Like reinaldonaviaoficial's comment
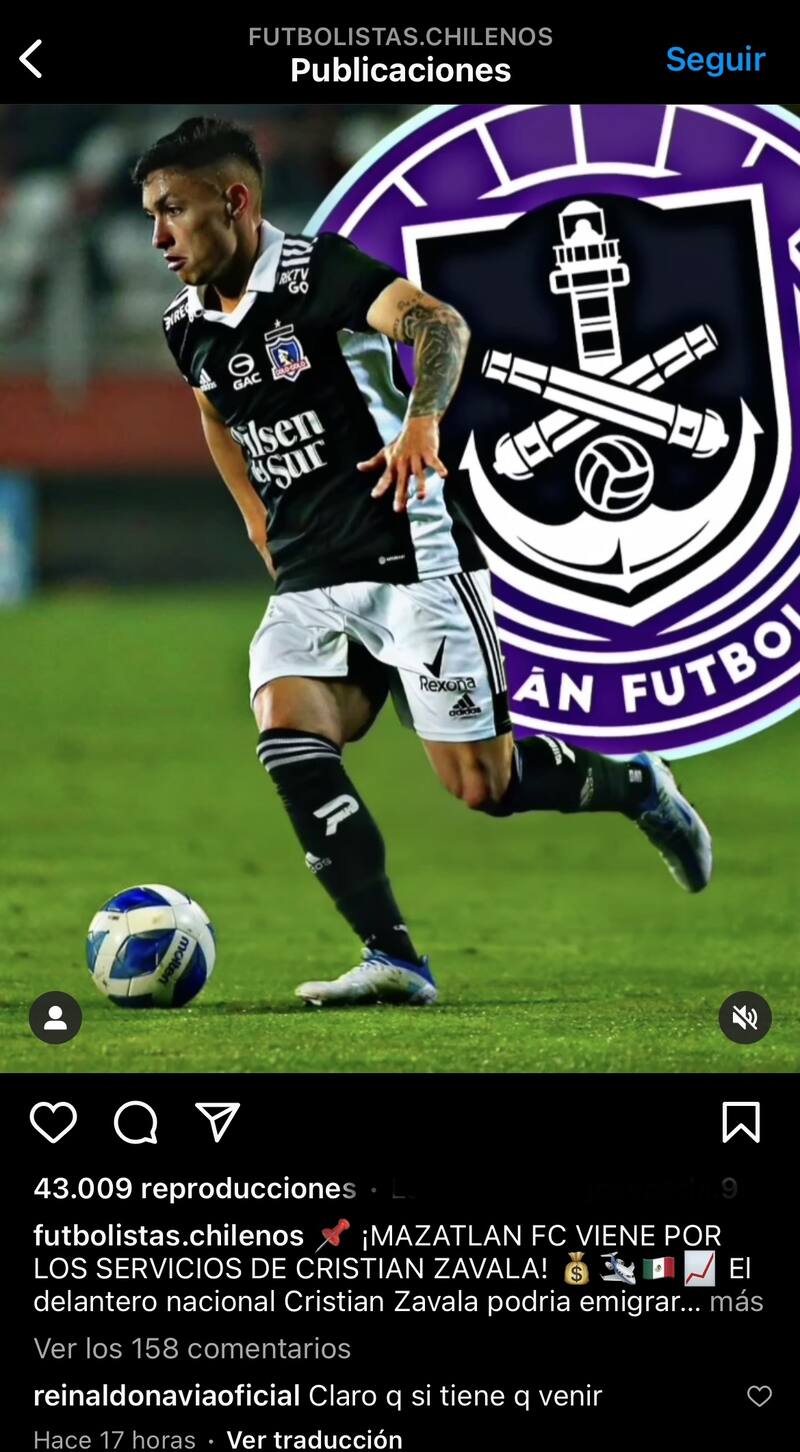The image size is (800, 1452). (x=760, y=1396)
